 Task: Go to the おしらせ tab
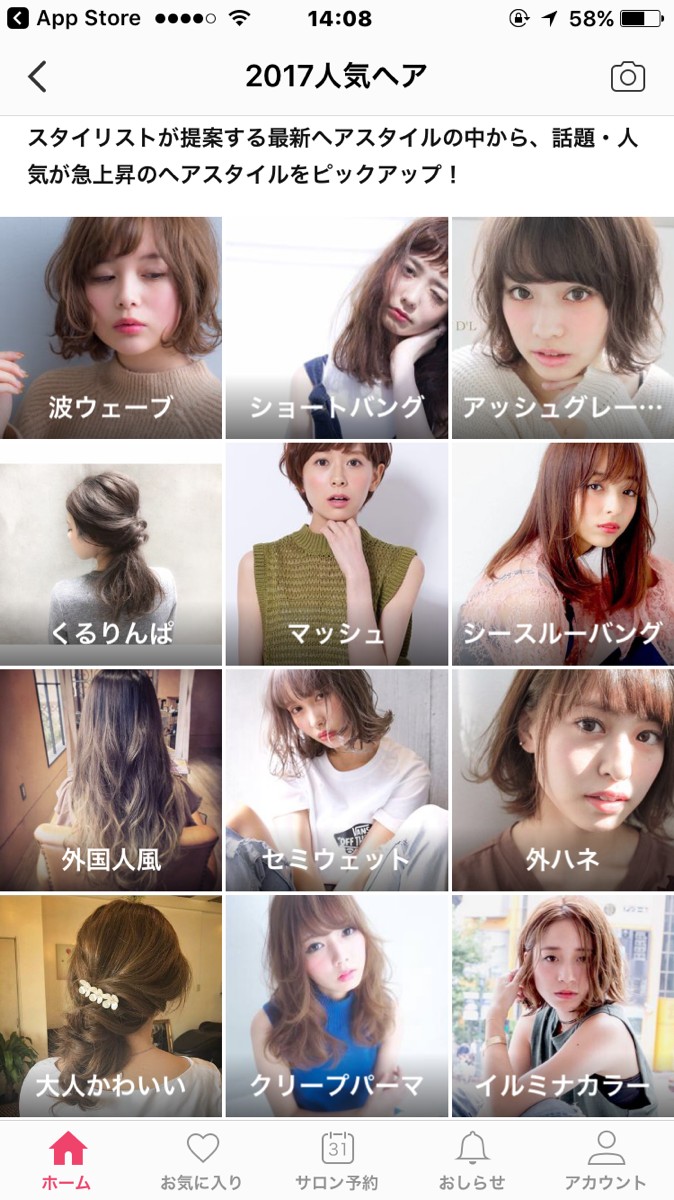[472, 1160]
